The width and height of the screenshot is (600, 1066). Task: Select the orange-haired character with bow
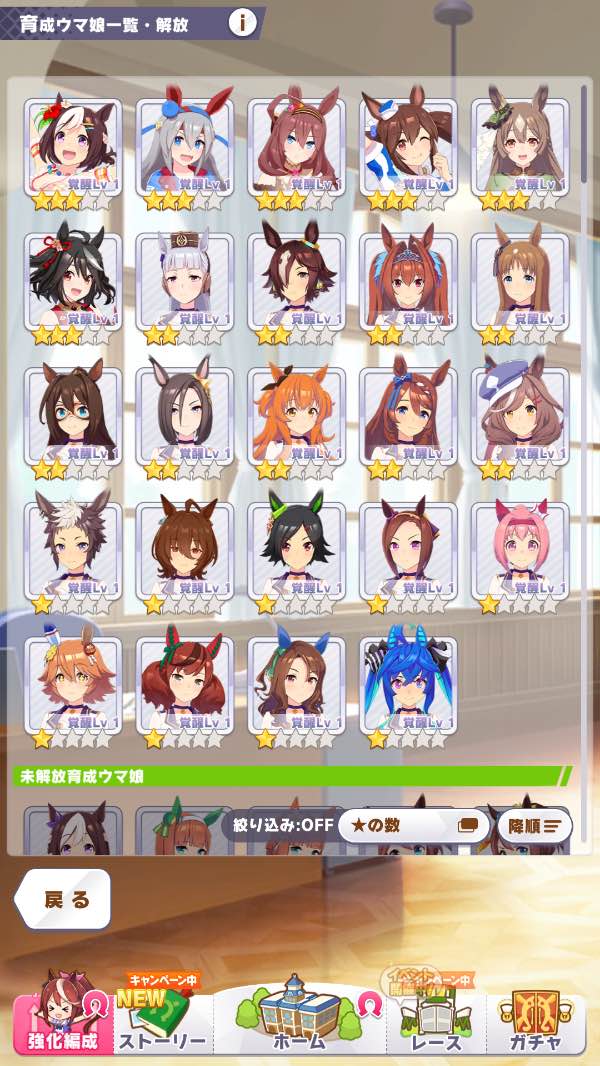pos(296,415)
